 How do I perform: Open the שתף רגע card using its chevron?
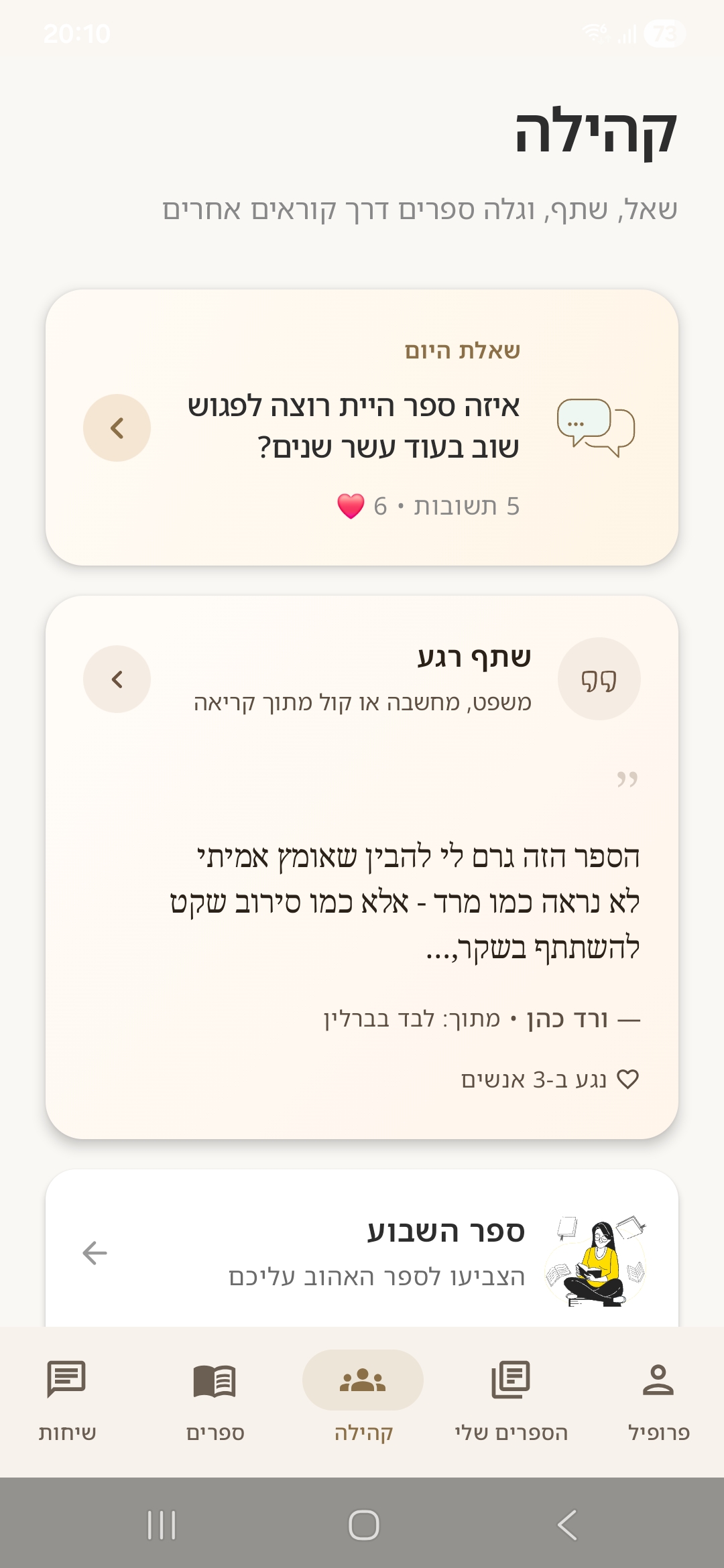point(117,678)
